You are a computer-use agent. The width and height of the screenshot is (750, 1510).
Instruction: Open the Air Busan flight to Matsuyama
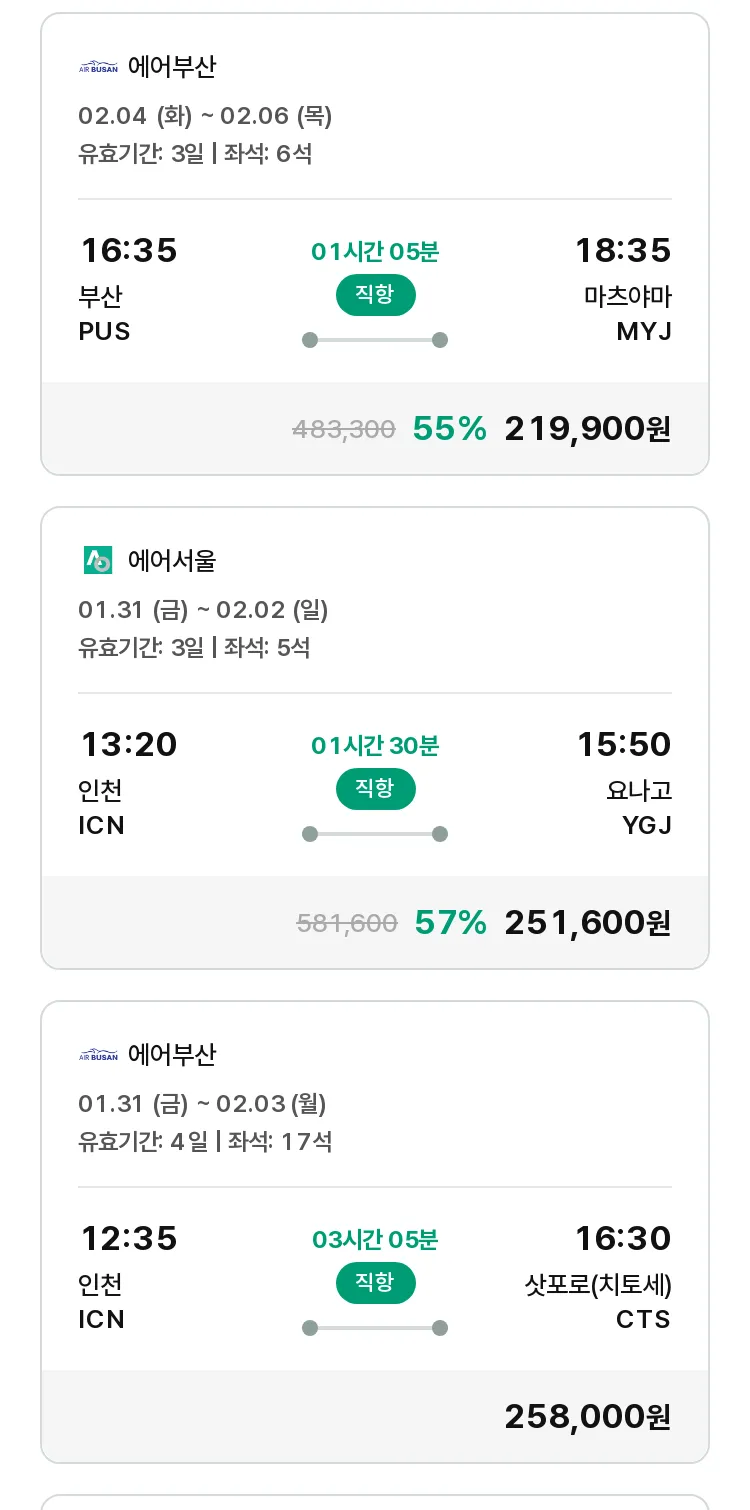coord(375,244)
